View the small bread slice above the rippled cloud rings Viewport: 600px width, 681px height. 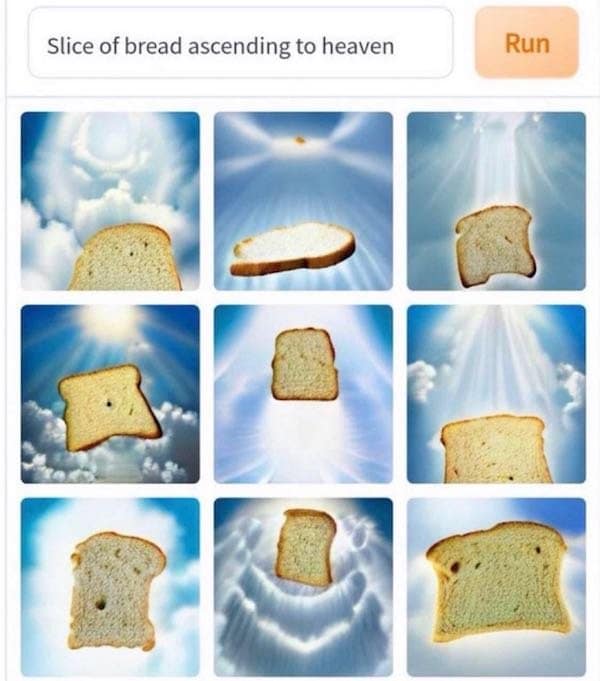(303, 587)
